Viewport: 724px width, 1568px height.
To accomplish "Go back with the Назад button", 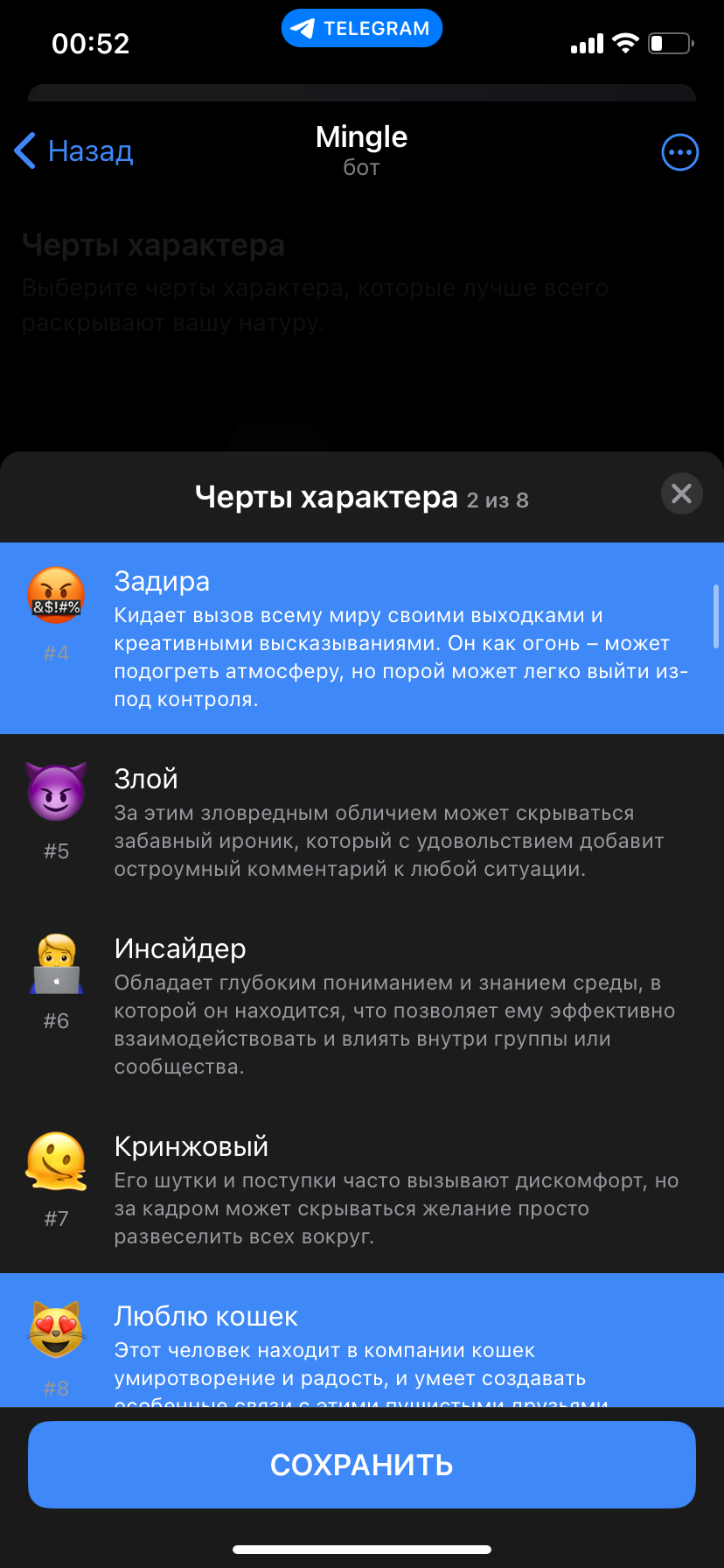I will (74, 151).
